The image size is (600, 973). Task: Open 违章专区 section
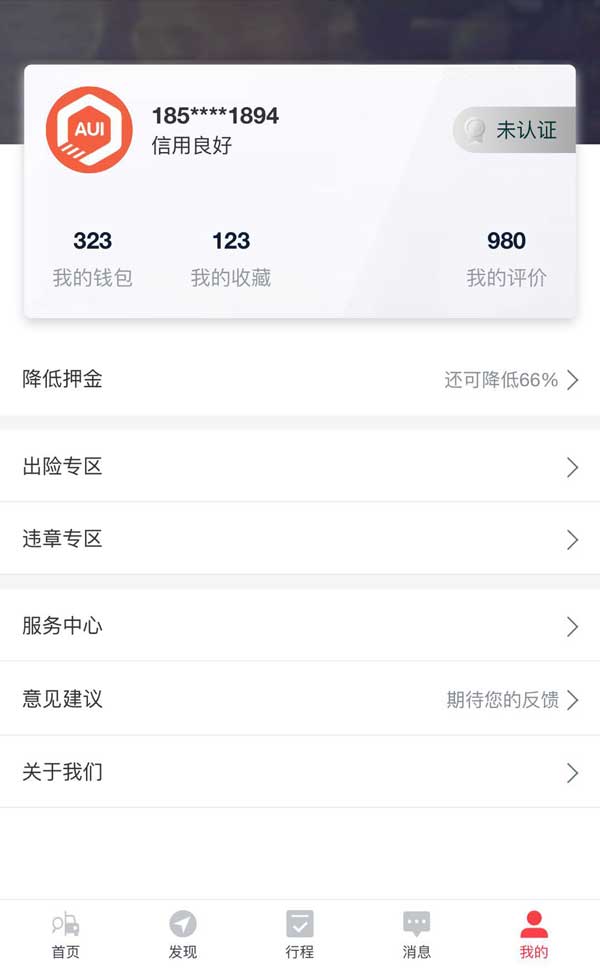(300, 539)
